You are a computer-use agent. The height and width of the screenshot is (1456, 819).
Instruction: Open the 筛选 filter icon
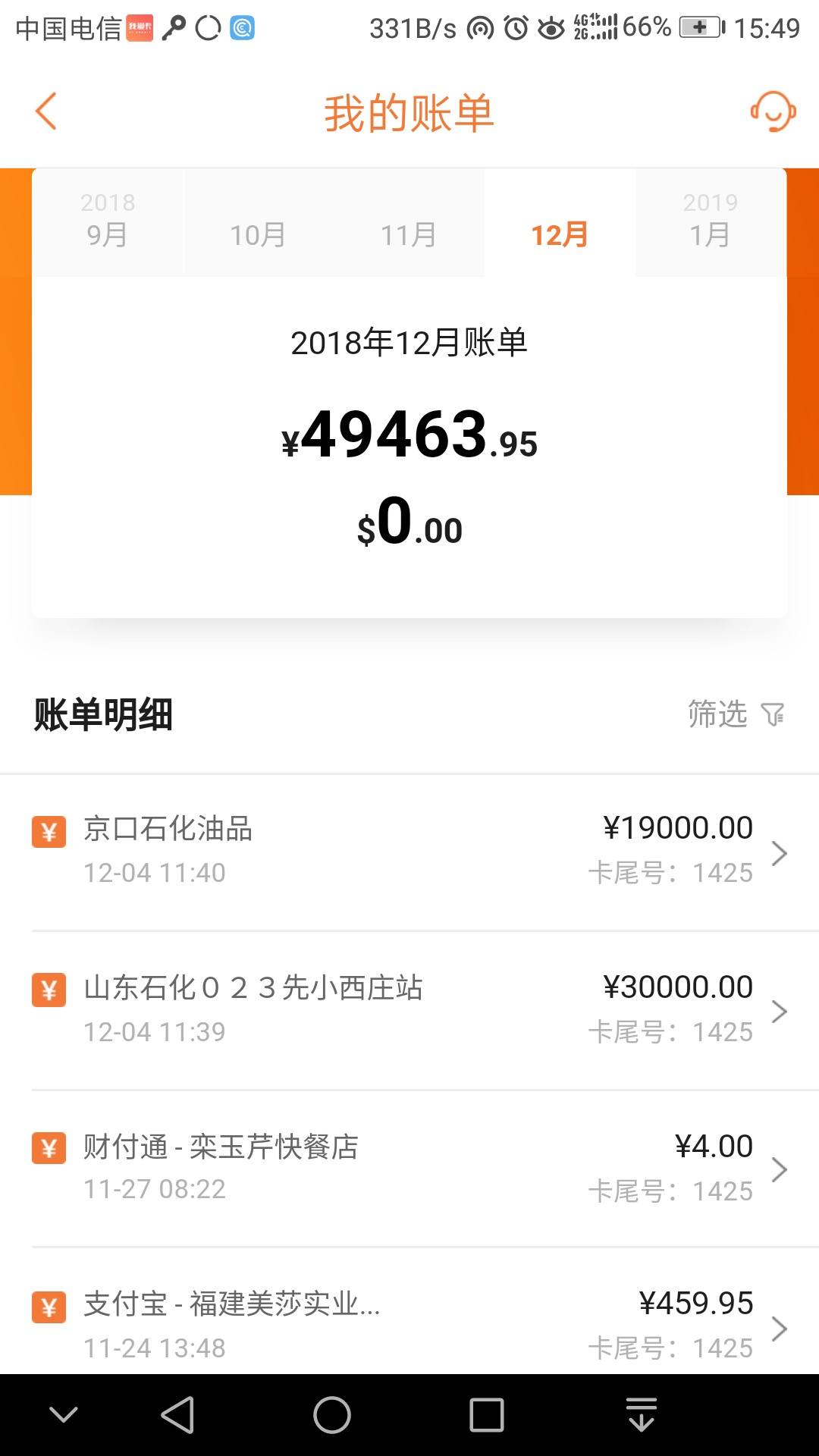coord(773,713)
